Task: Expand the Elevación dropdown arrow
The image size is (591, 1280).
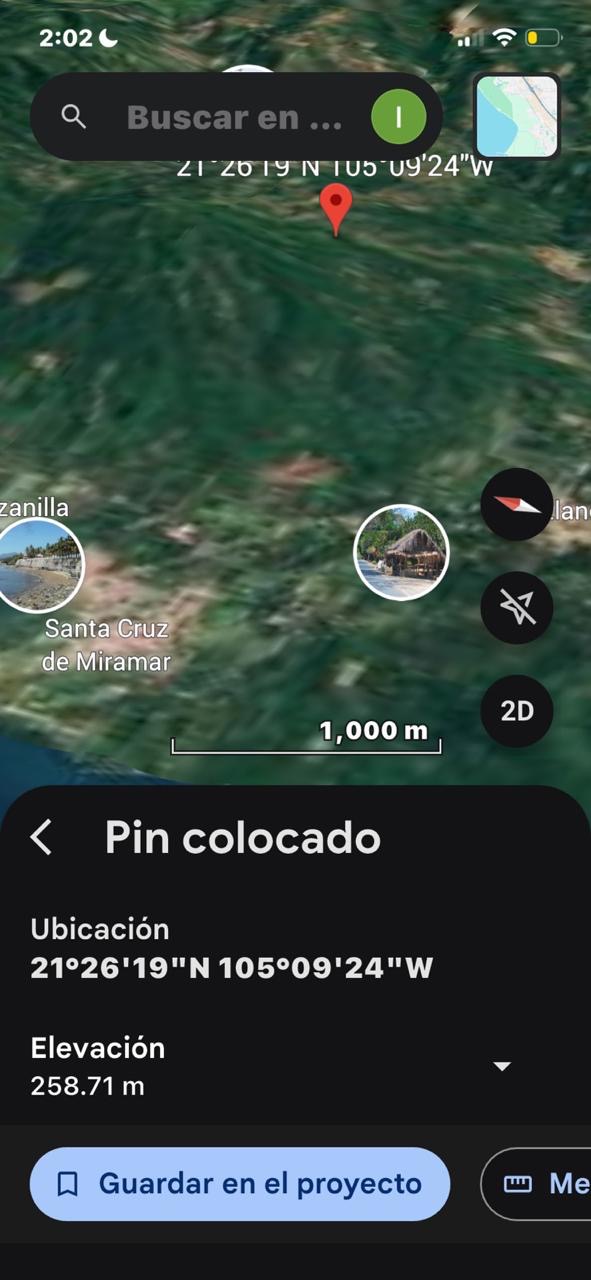Action: [503, 1066]
